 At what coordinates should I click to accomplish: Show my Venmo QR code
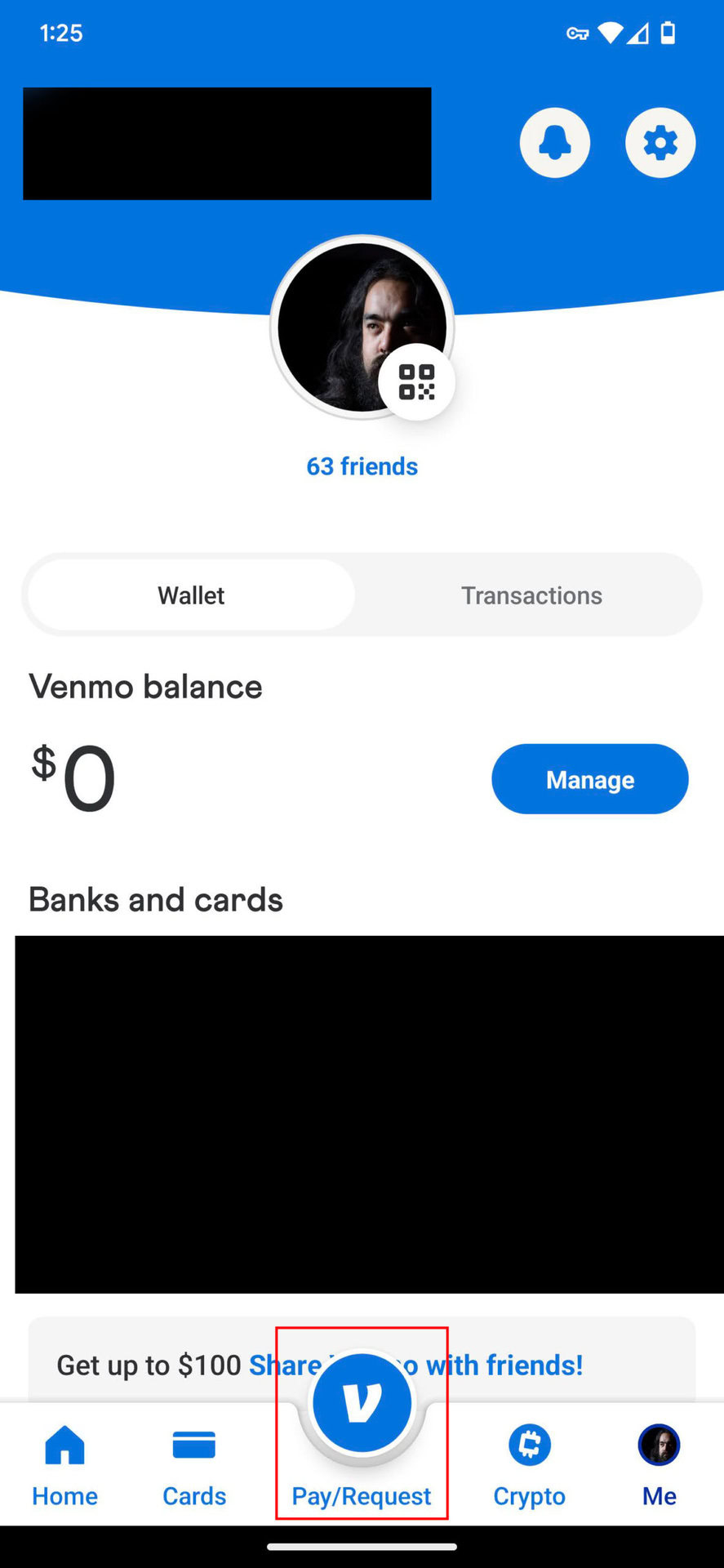[x=416, y=382]
